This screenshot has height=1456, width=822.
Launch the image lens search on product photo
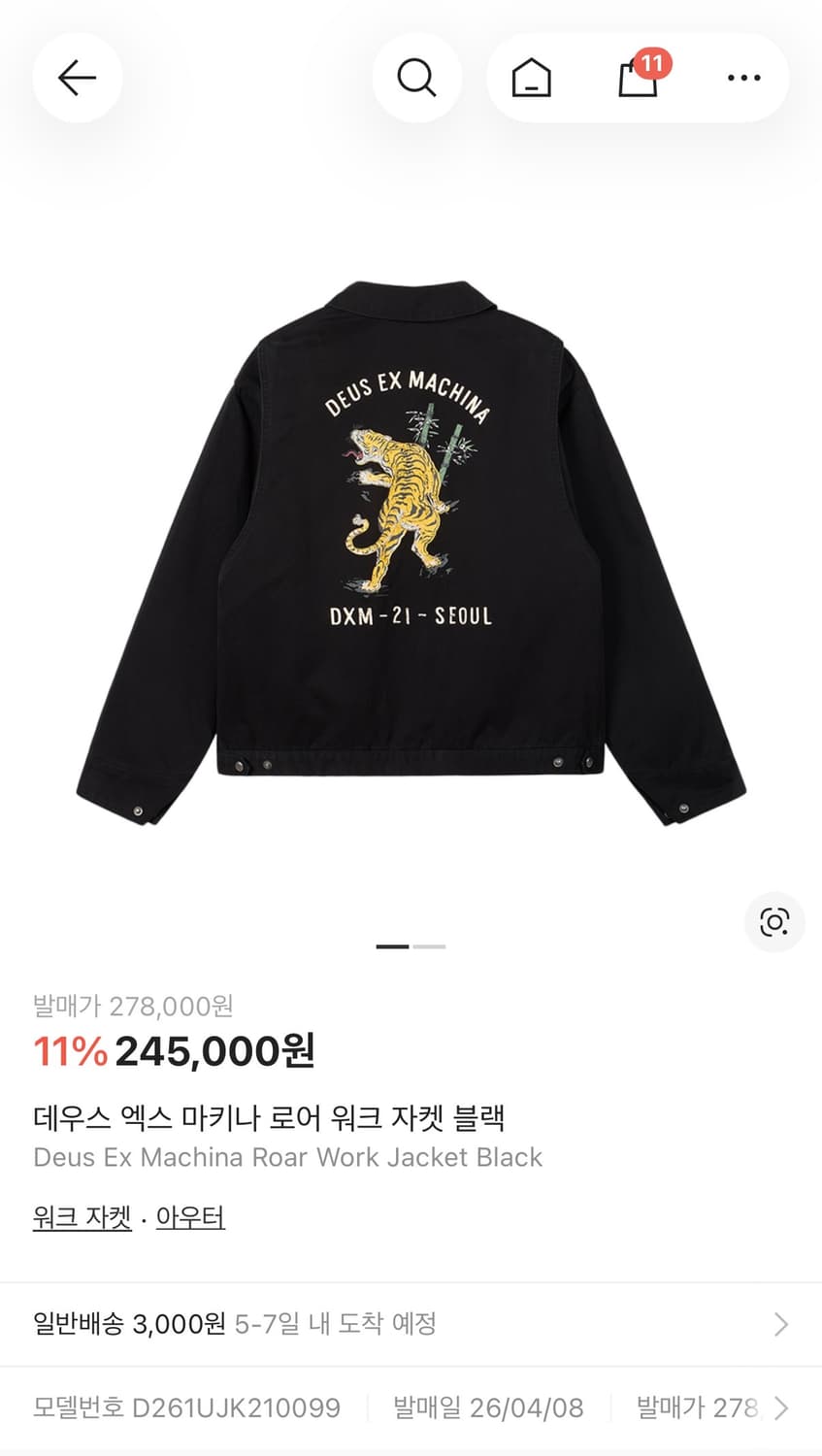[773, 924]
